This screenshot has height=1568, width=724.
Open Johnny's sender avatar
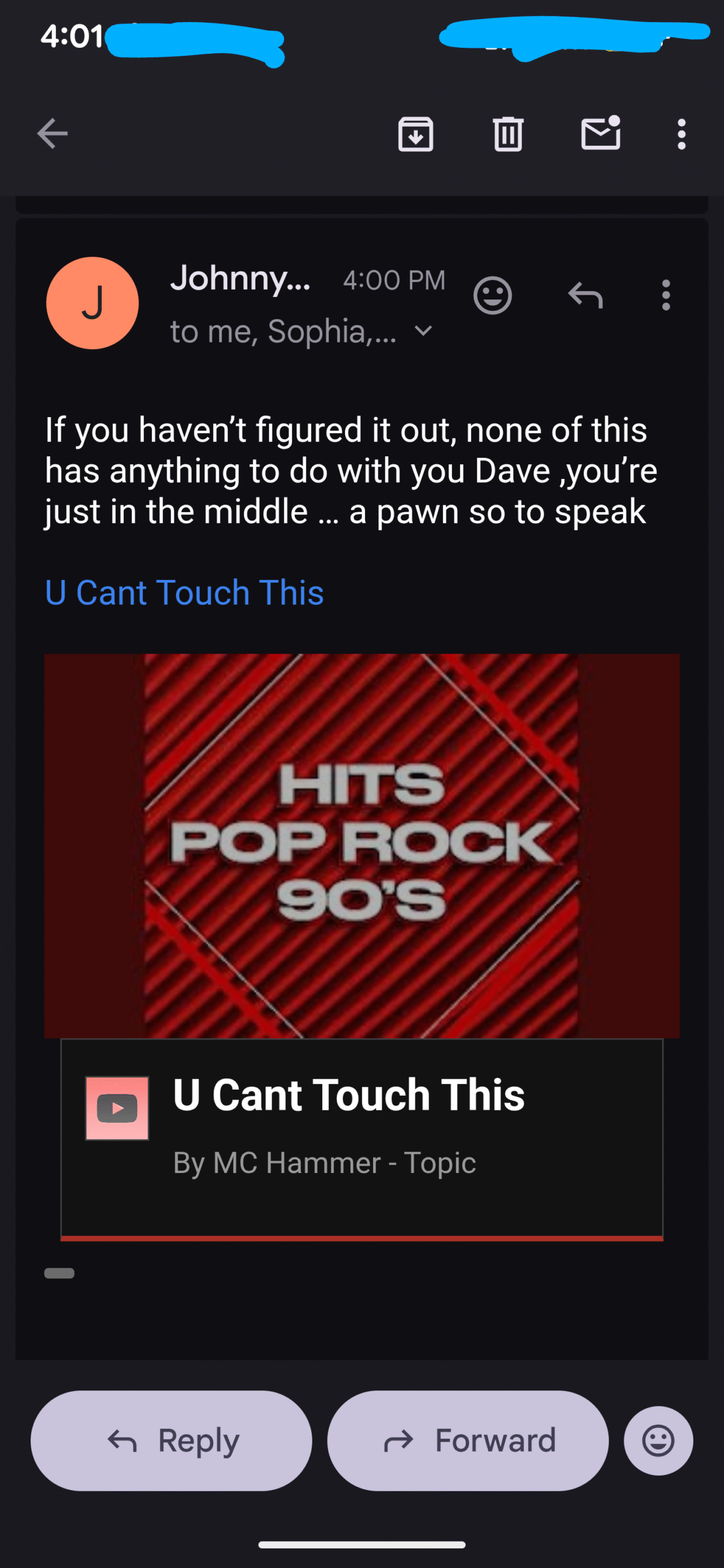(92, 303)
